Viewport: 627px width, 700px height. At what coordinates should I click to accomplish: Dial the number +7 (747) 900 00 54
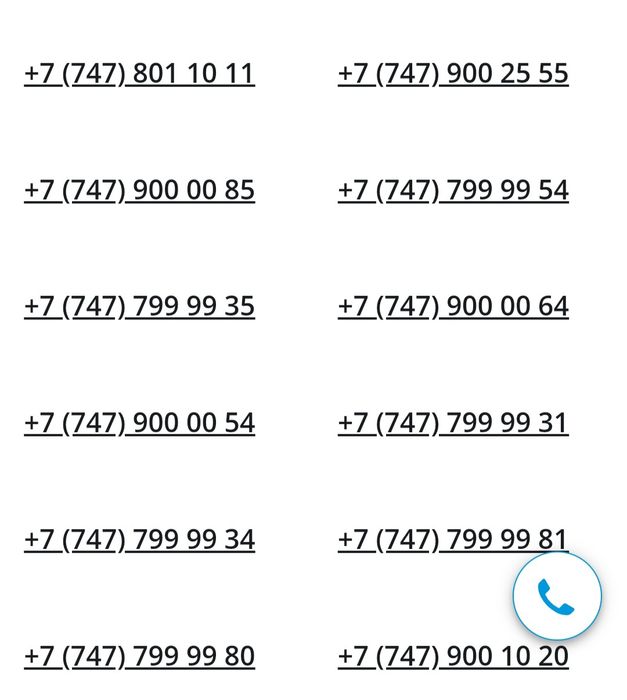[139, 423]
